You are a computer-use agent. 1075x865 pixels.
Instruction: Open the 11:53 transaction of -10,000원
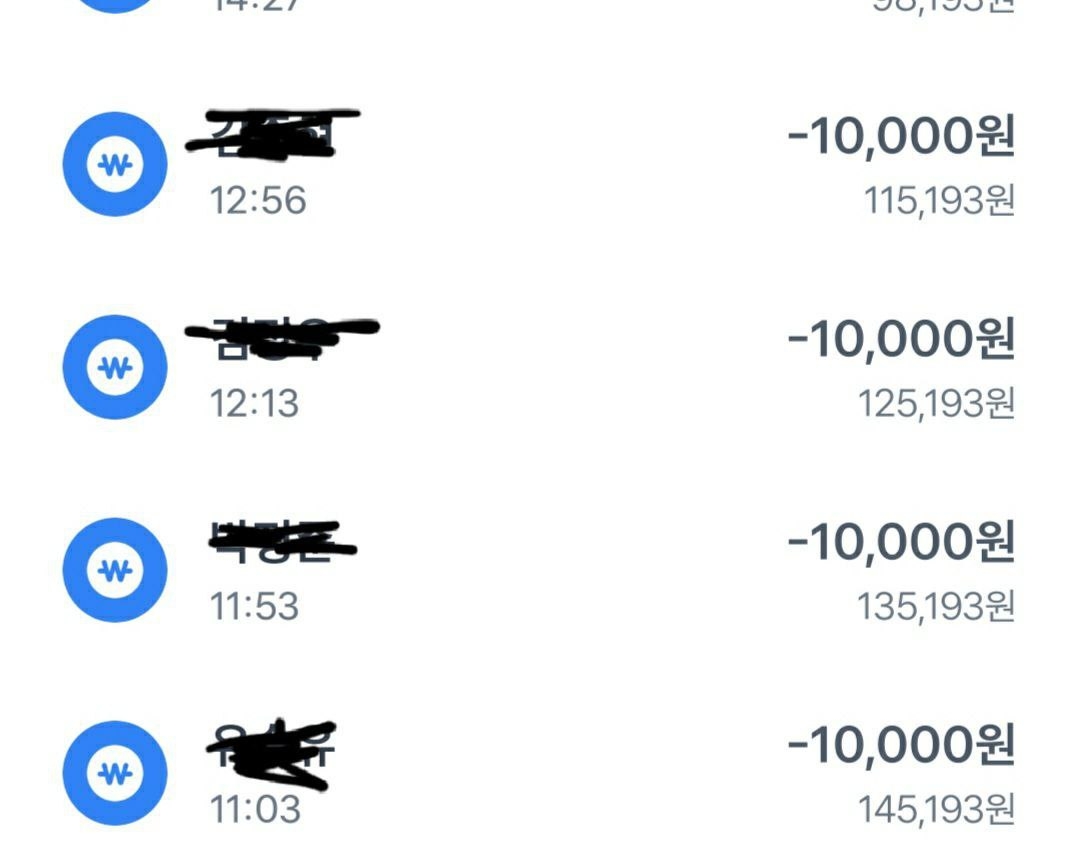click(x=538, y=571)
